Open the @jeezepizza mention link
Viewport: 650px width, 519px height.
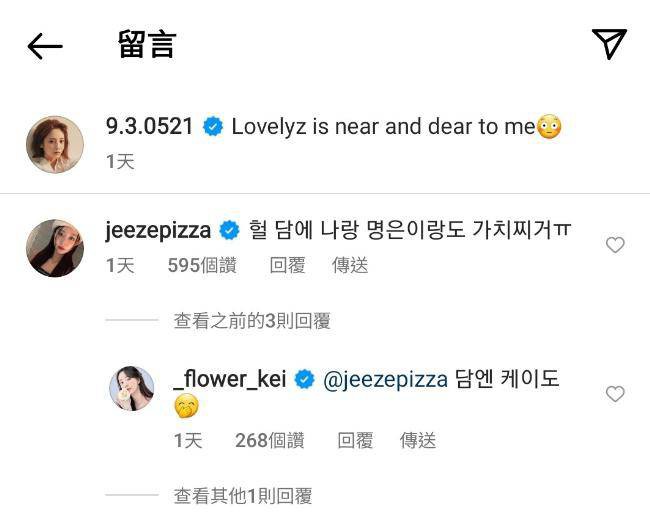point(386,379)
